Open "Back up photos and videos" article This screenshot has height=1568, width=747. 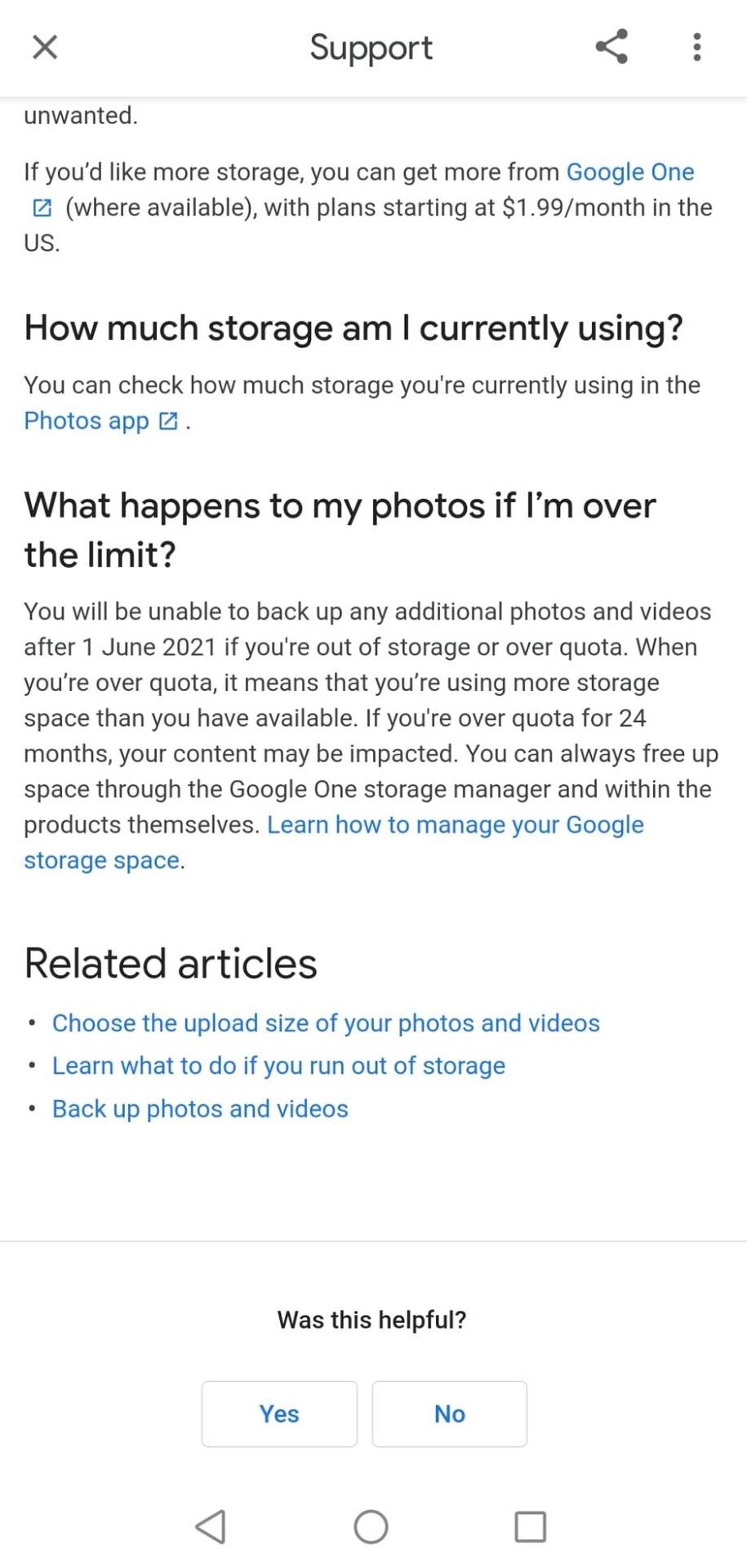pos(199,1108)
